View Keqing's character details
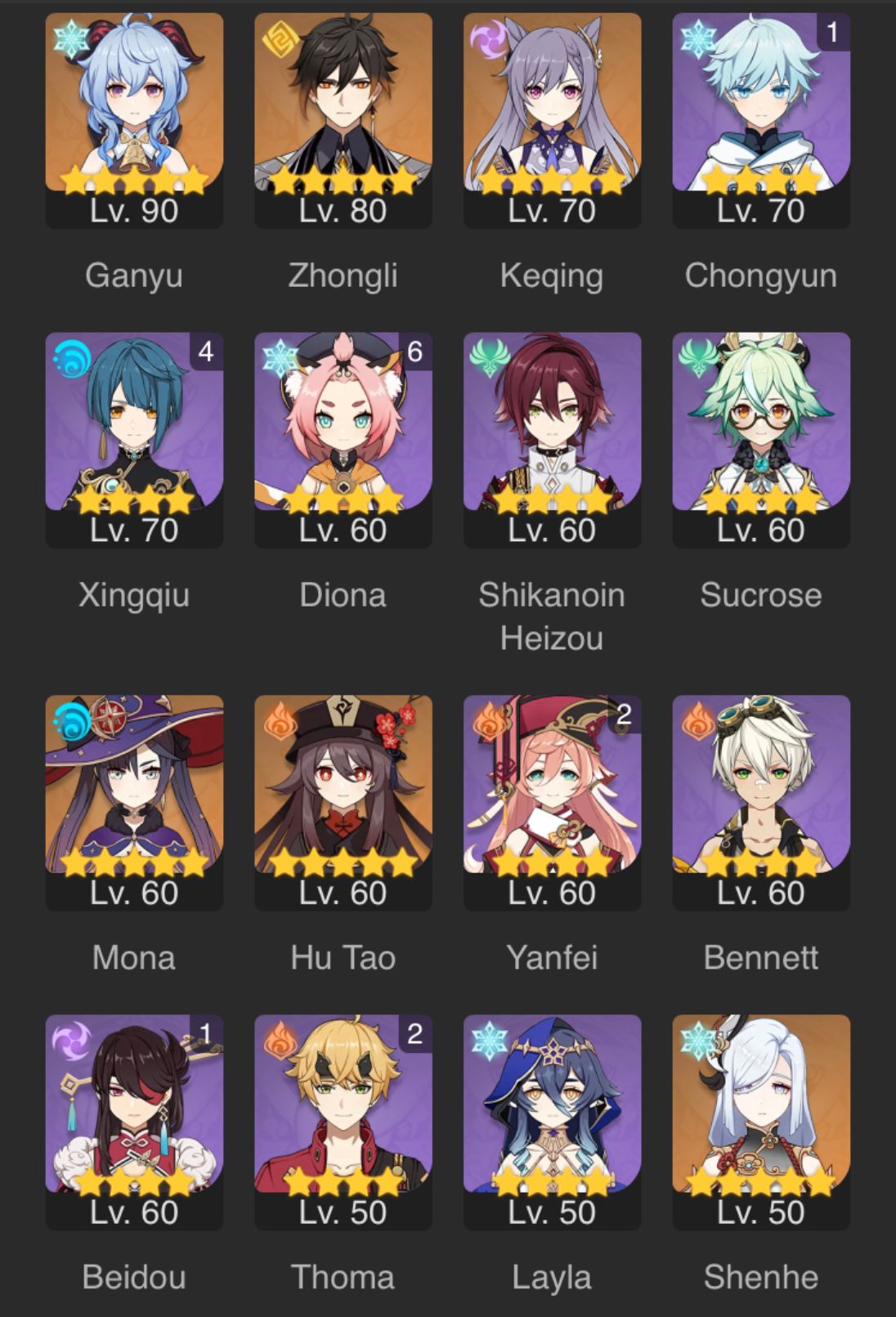896x1317 pixels. (x=553, y=119)
